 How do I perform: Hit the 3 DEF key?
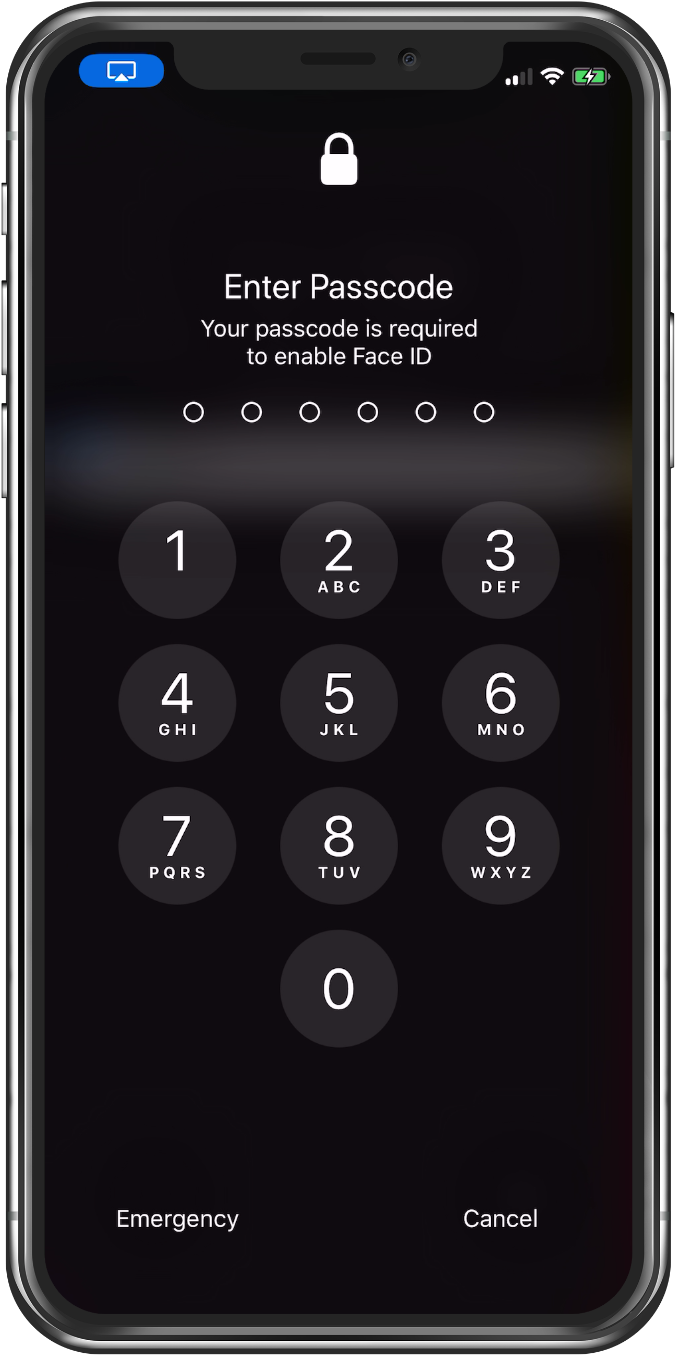point(500,560)
